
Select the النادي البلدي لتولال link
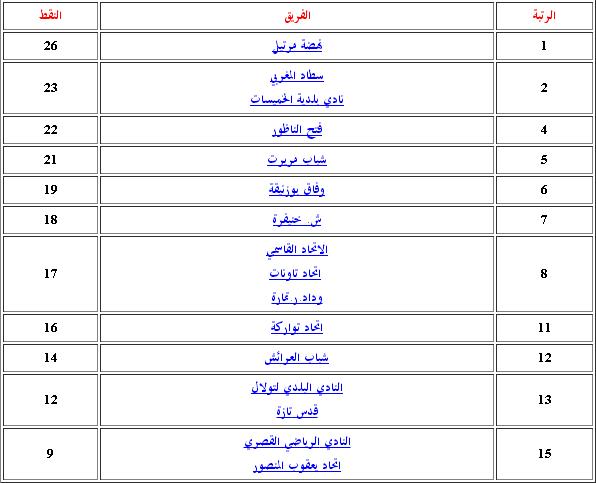(297, 388)
